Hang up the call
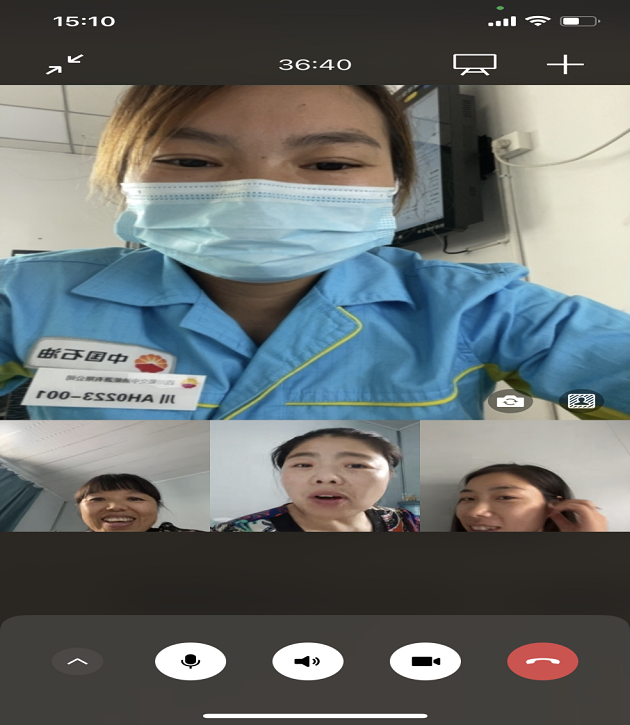Viewport: 630px width, 725px height. click(542, 661)
